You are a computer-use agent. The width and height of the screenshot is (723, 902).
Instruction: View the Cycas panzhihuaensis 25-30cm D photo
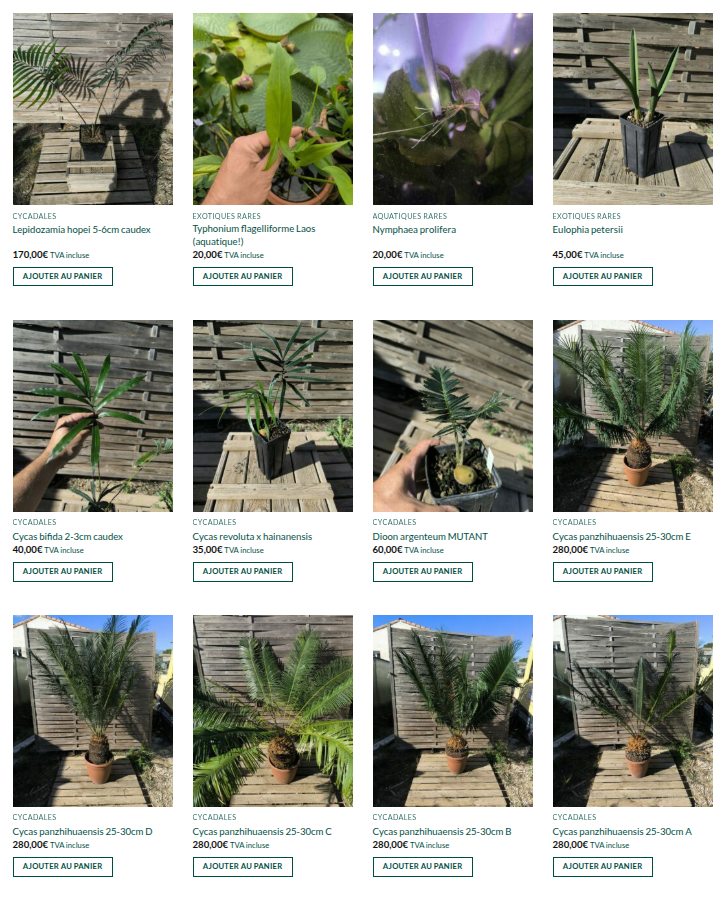pos(92,710)
